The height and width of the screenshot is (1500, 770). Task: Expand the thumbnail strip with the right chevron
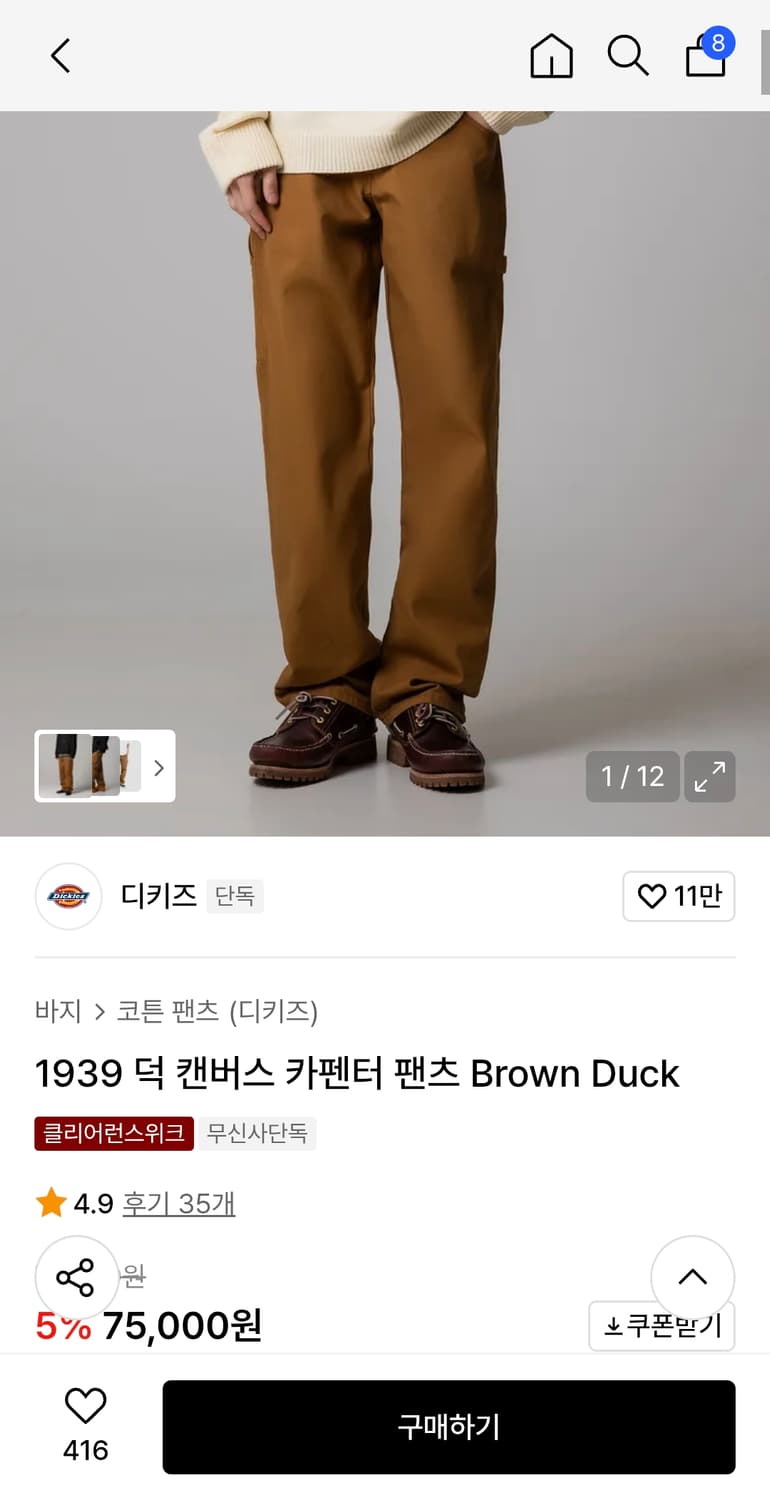[x=158, y=767]
